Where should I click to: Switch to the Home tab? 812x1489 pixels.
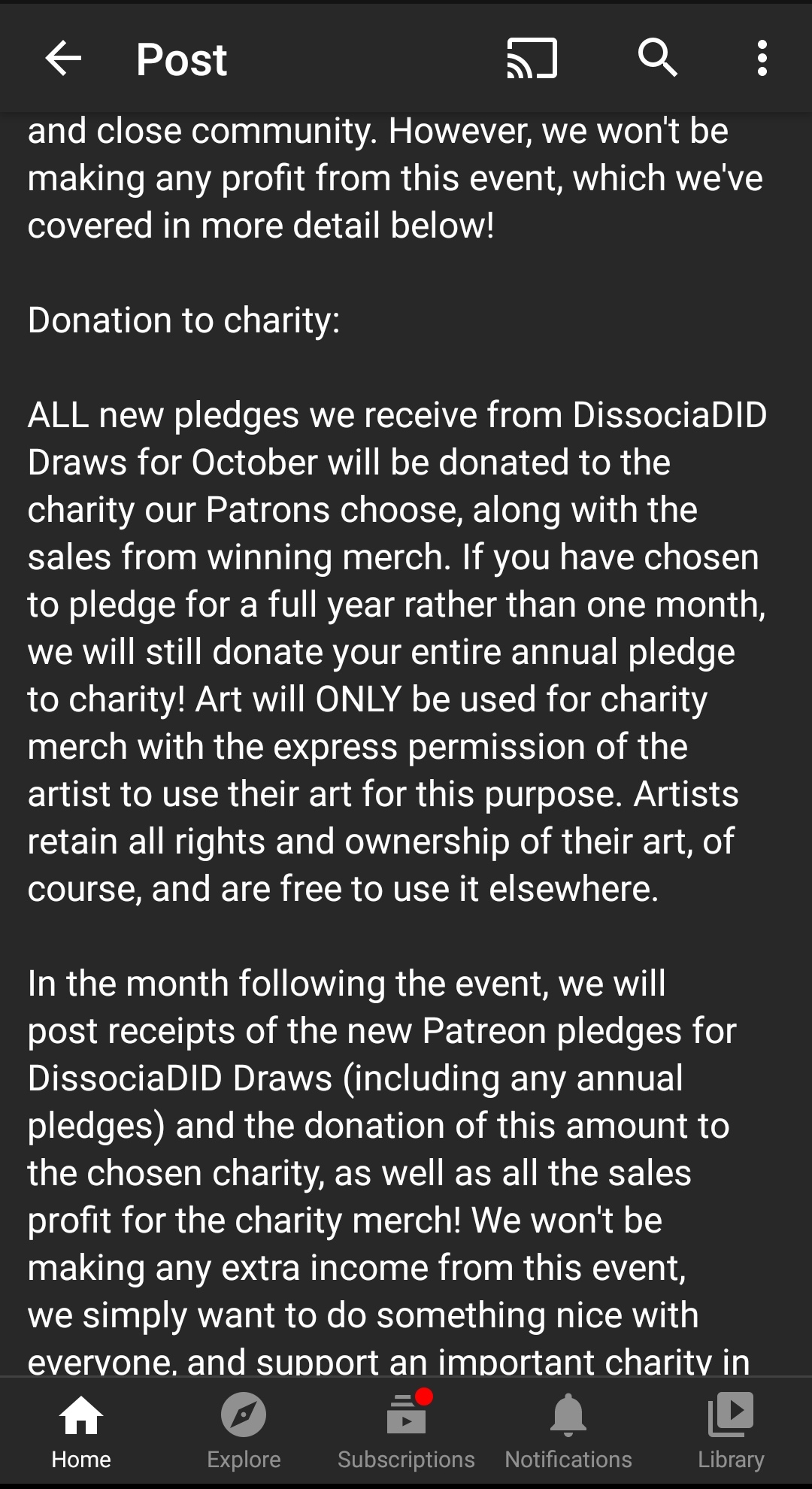(81, 1432)
